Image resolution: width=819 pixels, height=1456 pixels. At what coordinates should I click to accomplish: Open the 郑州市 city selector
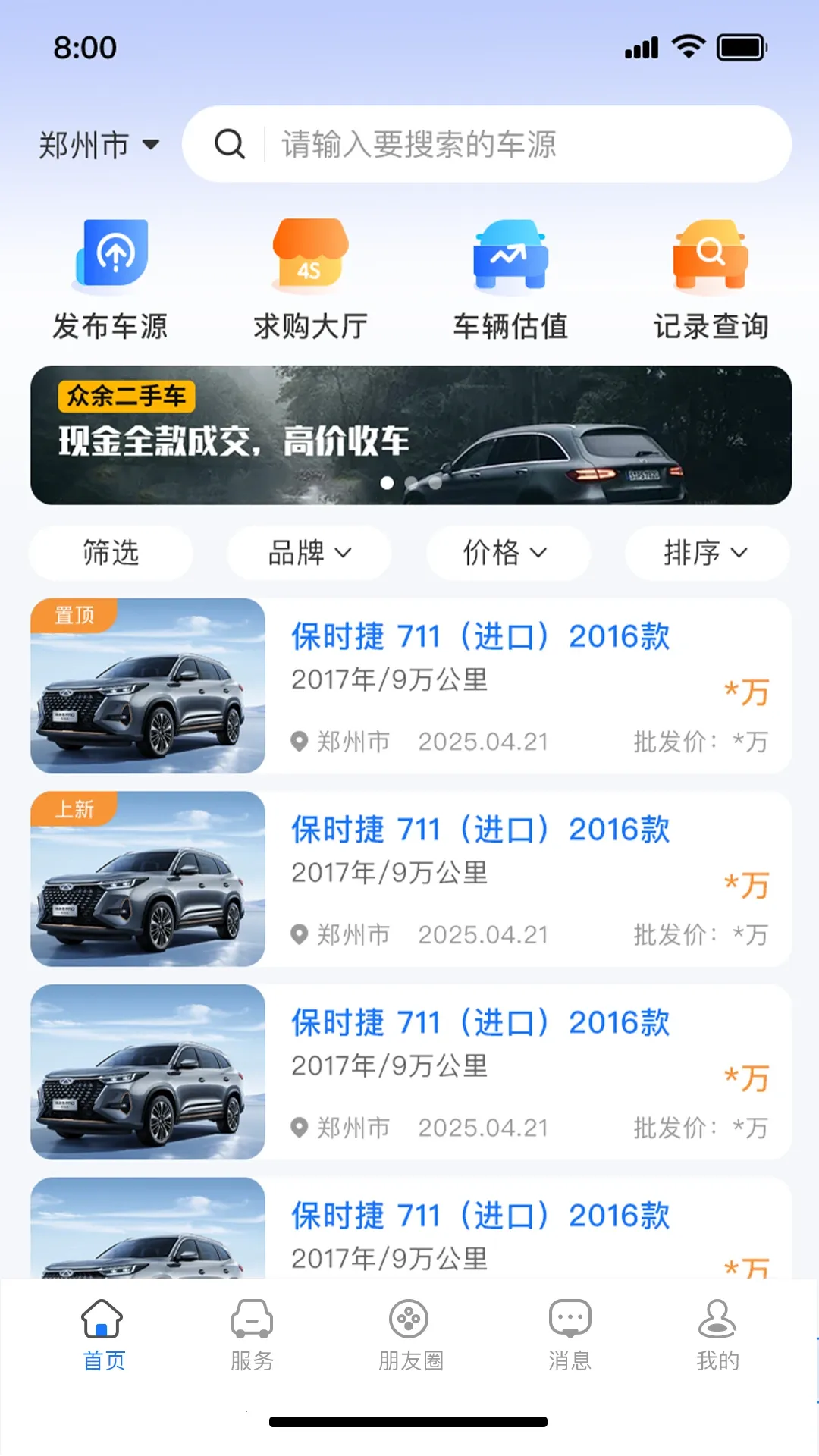tap(100, 144)
